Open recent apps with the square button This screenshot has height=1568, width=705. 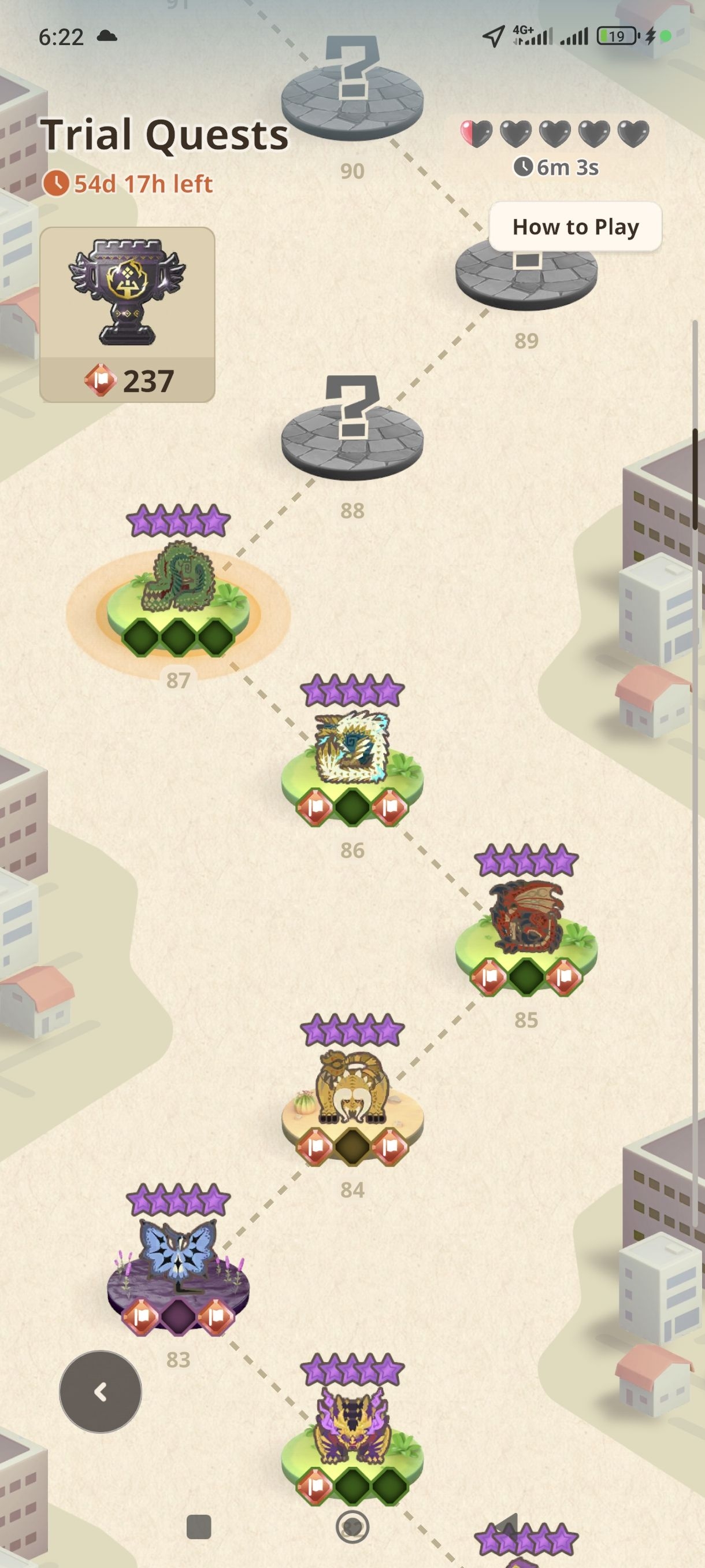click(198, 1526)
